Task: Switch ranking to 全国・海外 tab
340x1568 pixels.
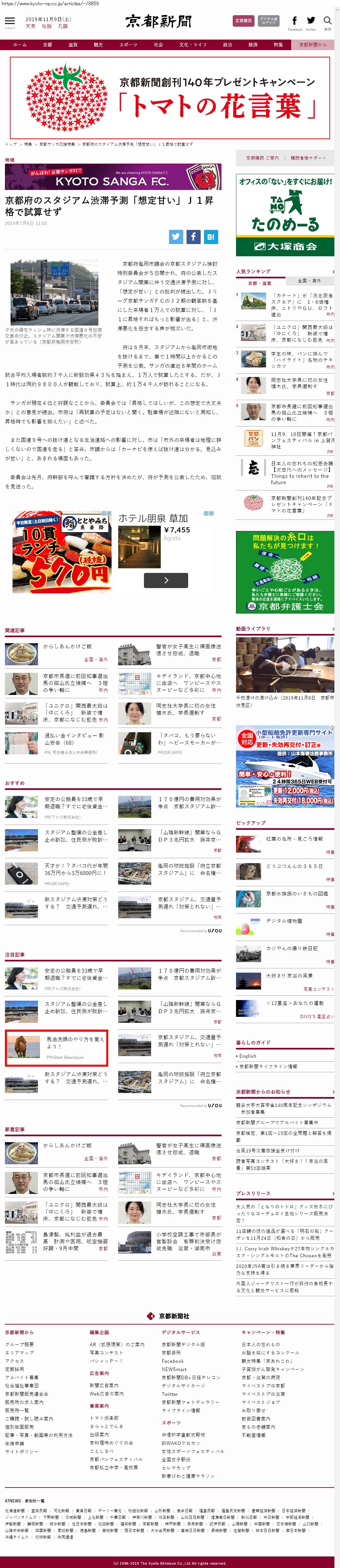Action: [309, 281]
